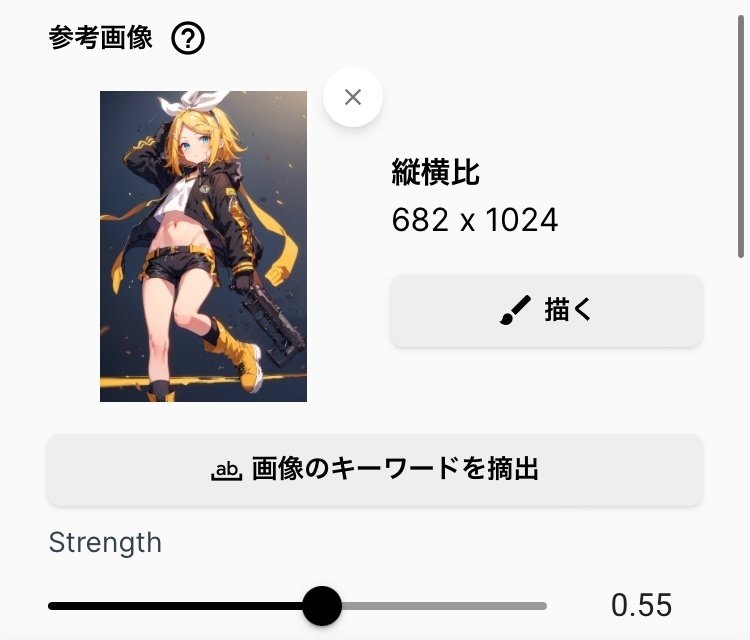Open the help icon beside 参考画像
The width and height of the screenshot is (750, 640).
pos(188,39)
